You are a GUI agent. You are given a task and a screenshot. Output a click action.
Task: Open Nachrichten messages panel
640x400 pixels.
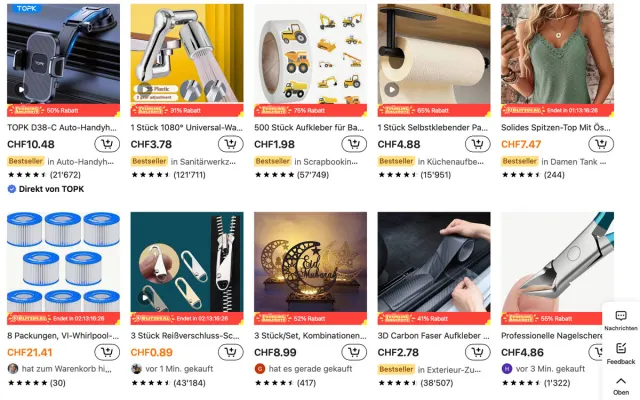coord(620,320)
